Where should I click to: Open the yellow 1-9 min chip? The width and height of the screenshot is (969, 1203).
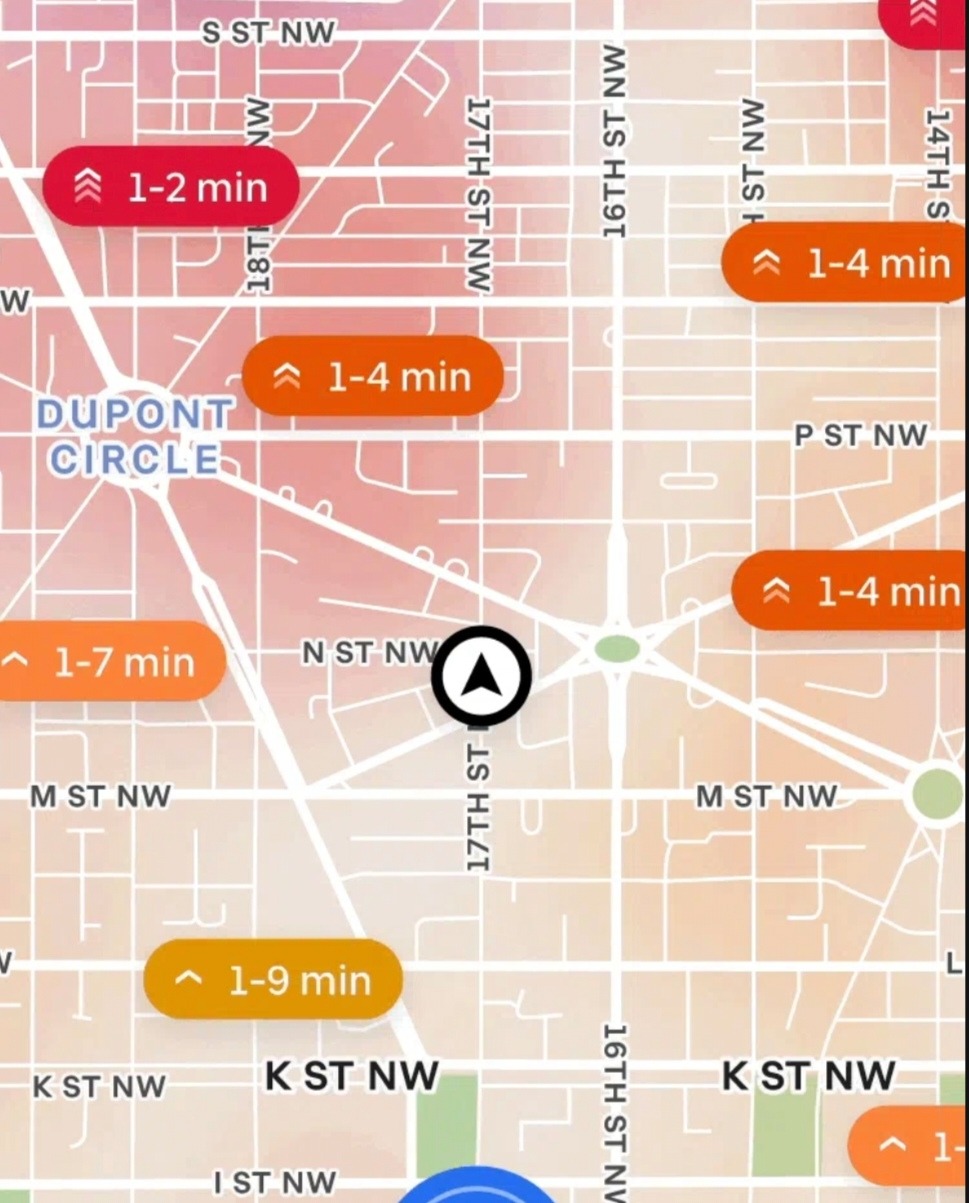point(273,979)
